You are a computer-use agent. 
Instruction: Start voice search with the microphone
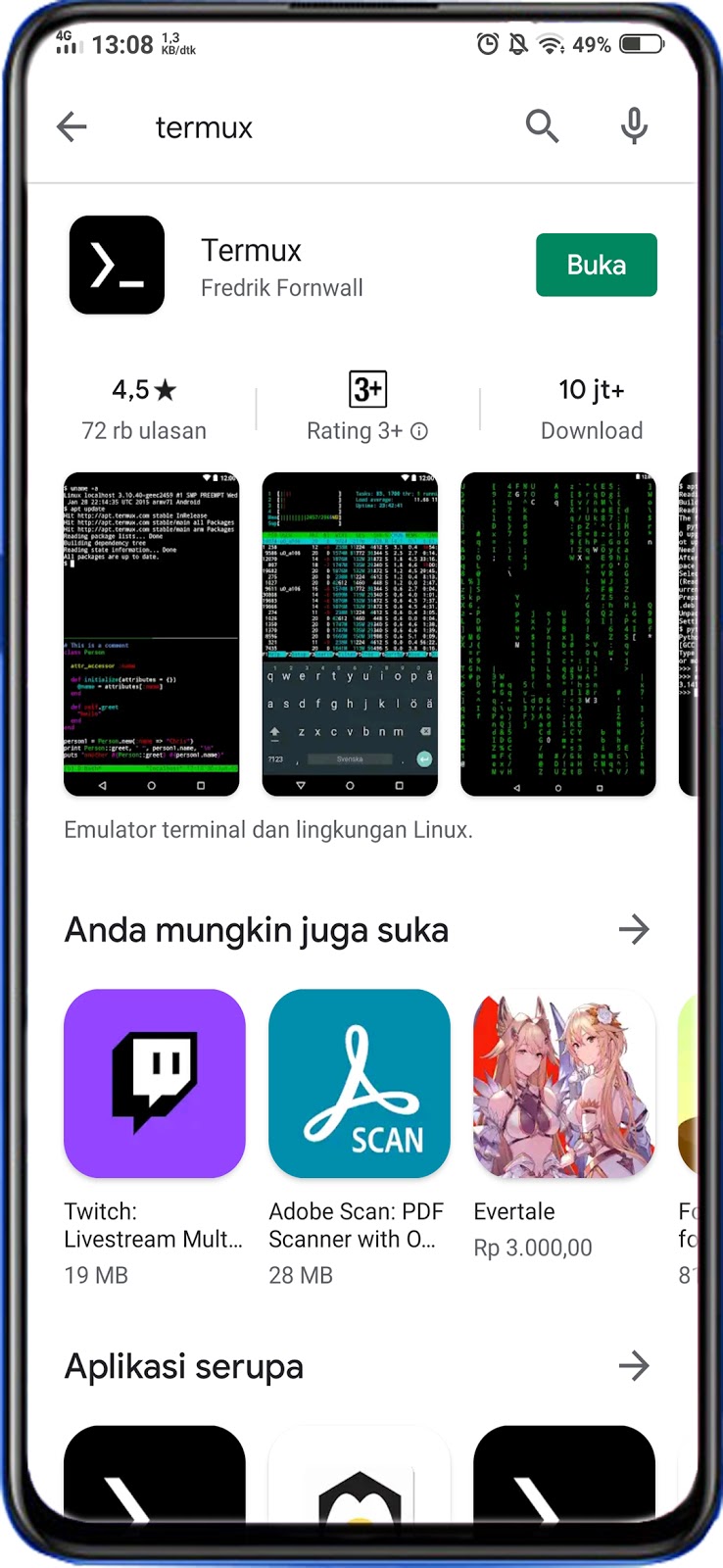(x=634, y=126)
